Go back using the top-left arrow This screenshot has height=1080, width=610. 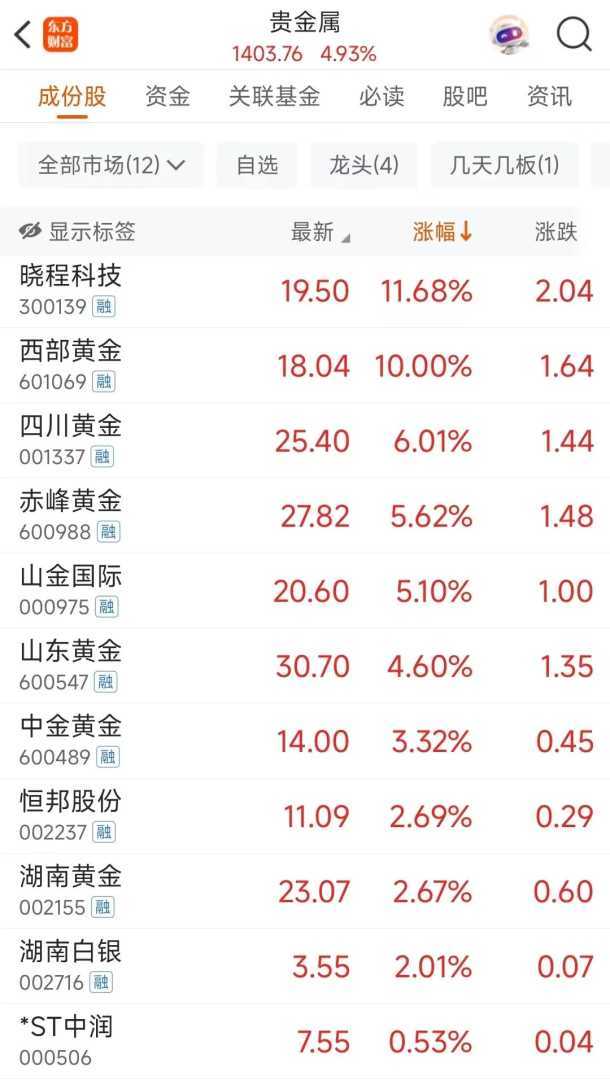22,35
